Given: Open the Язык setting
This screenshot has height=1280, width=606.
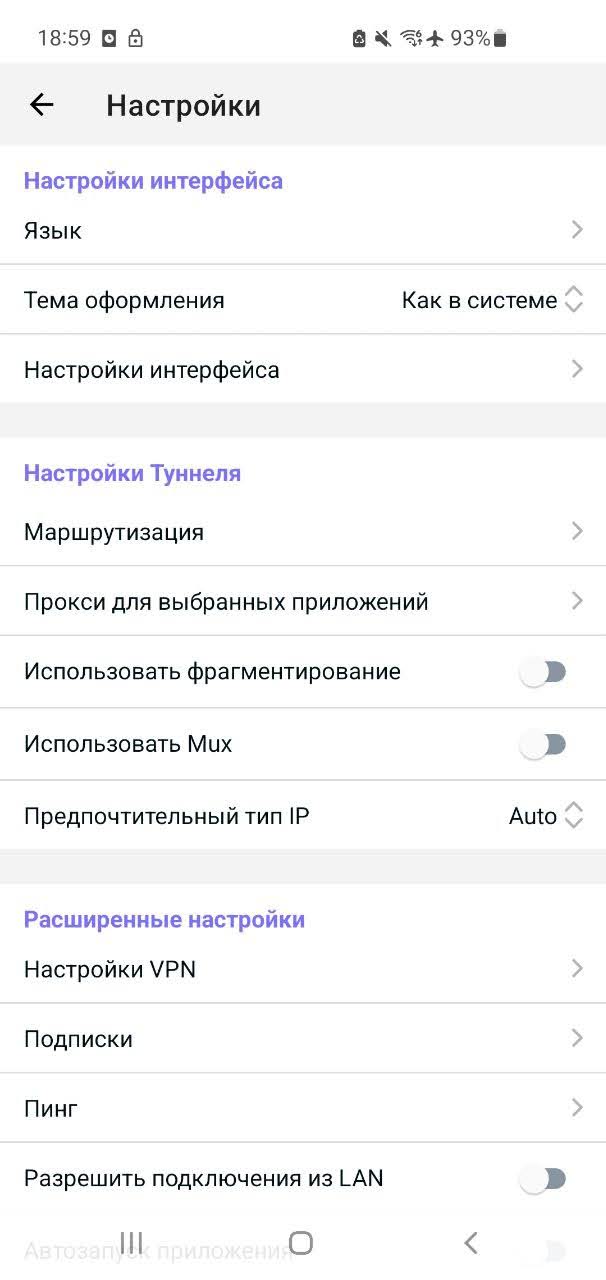Looking at the screenshot, I should 302,231.
